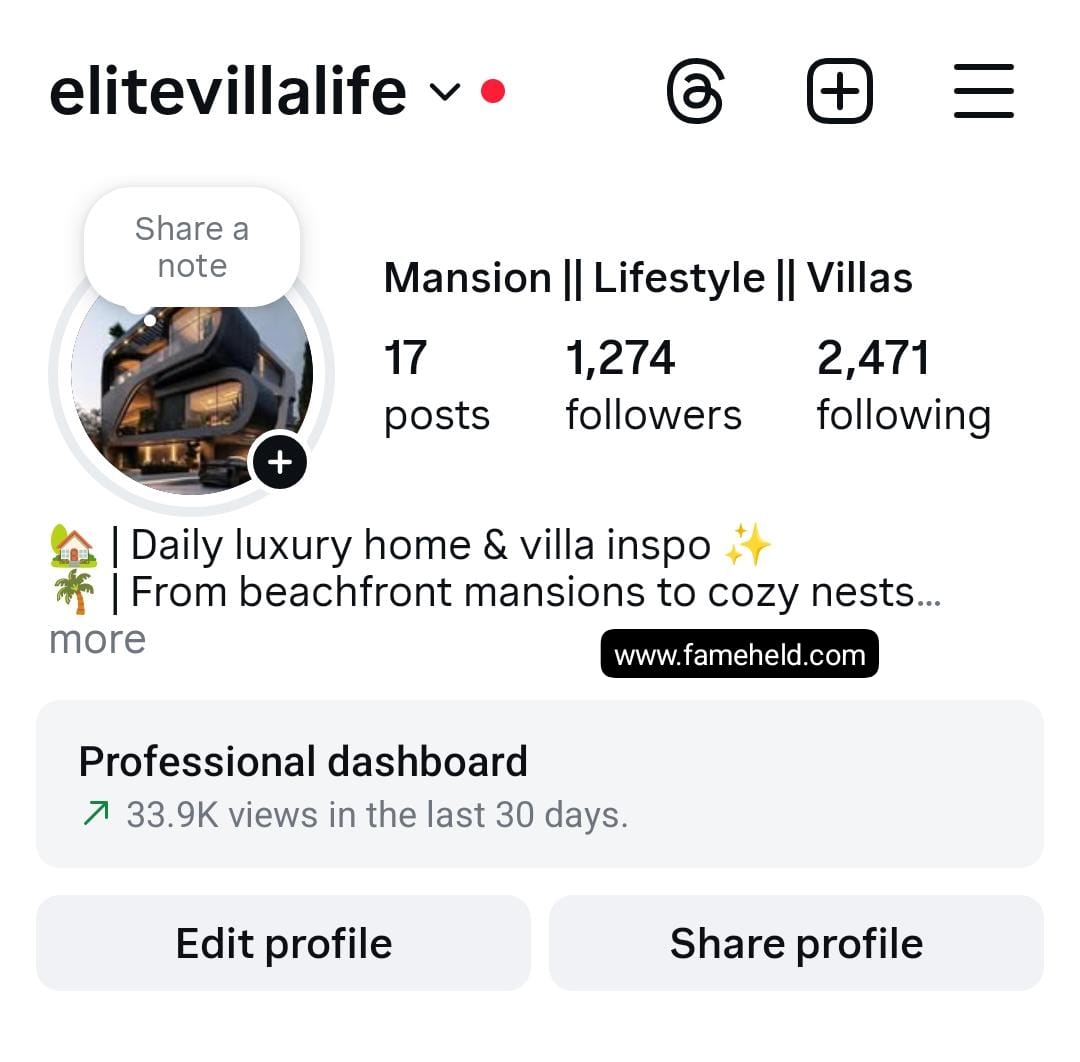Tap the Share a note bubble
Viewport: 1080px width, 1062px height.
click(x=192, y=247)
